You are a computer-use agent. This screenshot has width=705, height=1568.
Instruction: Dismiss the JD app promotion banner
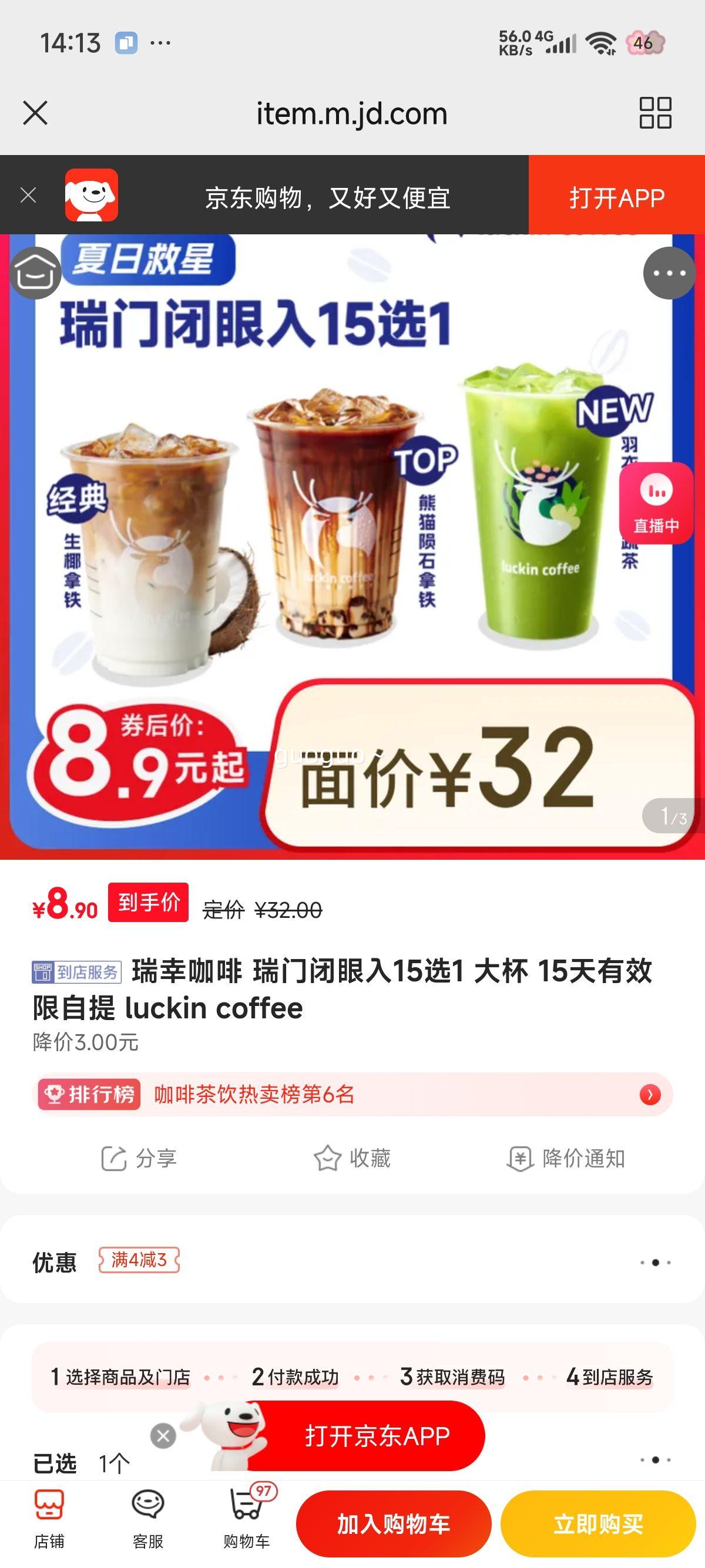pyautogui.click(x=28, y=196)
